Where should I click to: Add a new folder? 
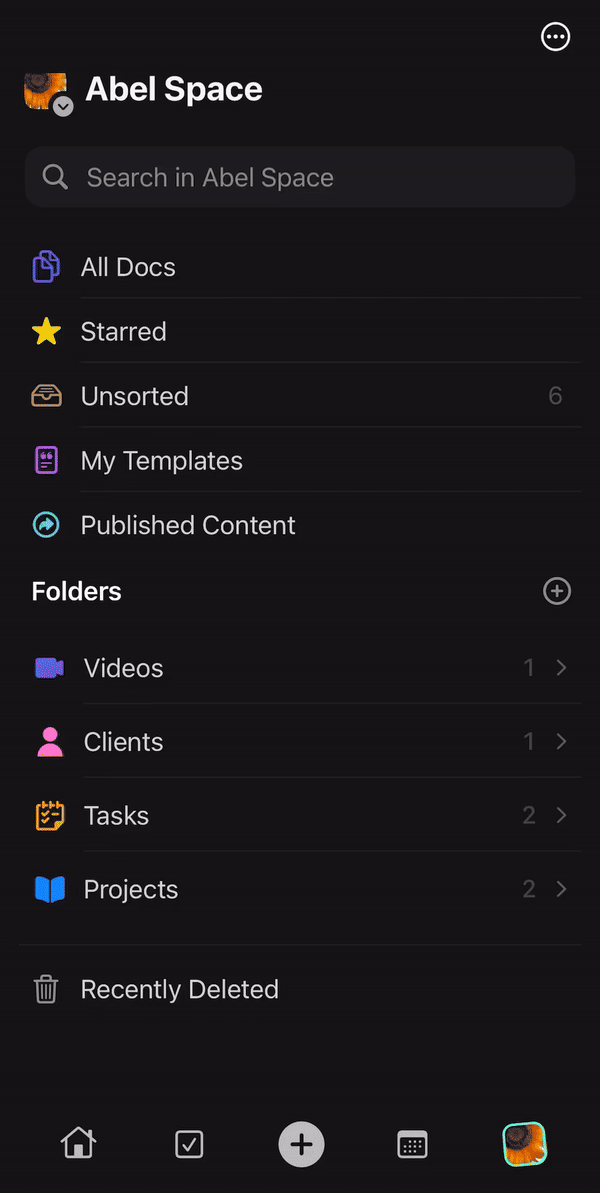click(556, 591)
